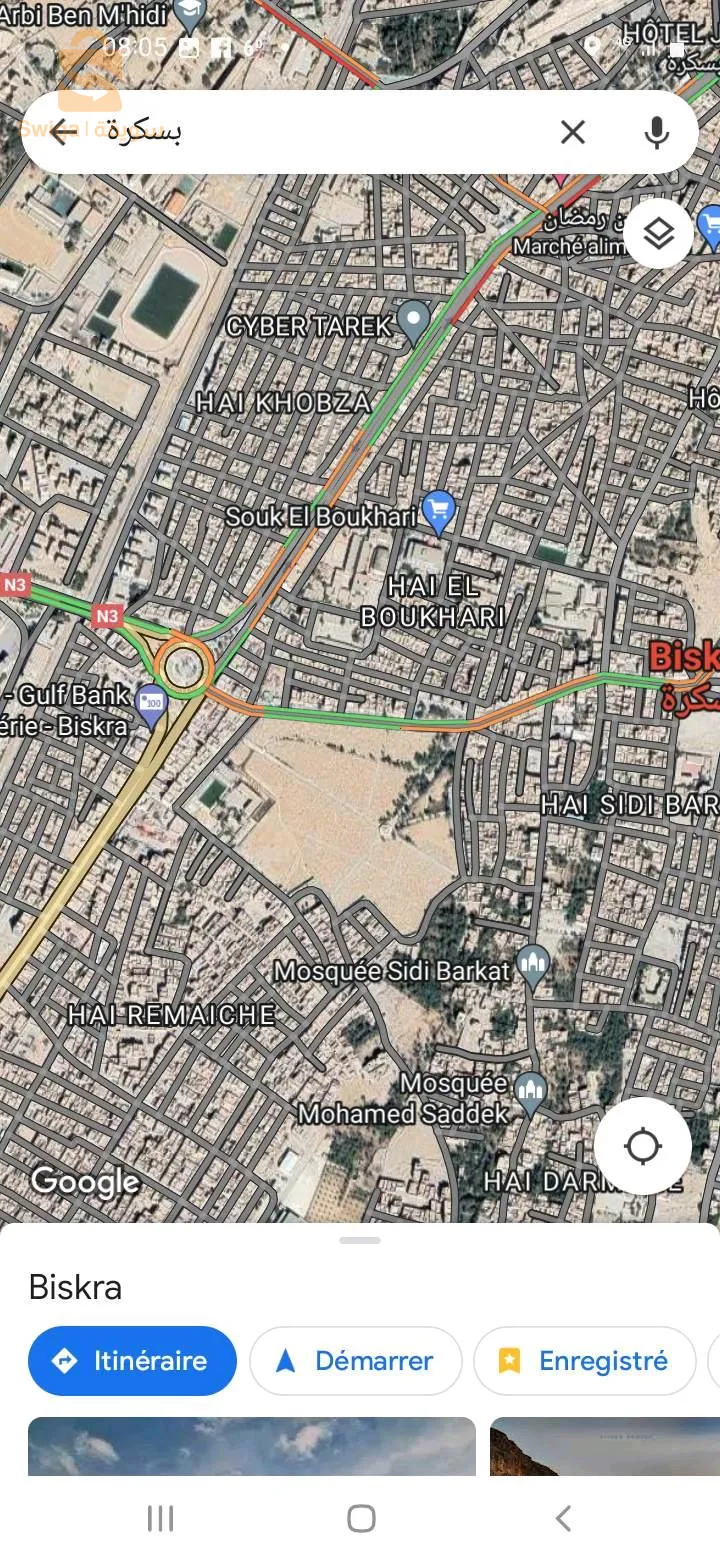Go back with the search arrow

pos(62,131)
